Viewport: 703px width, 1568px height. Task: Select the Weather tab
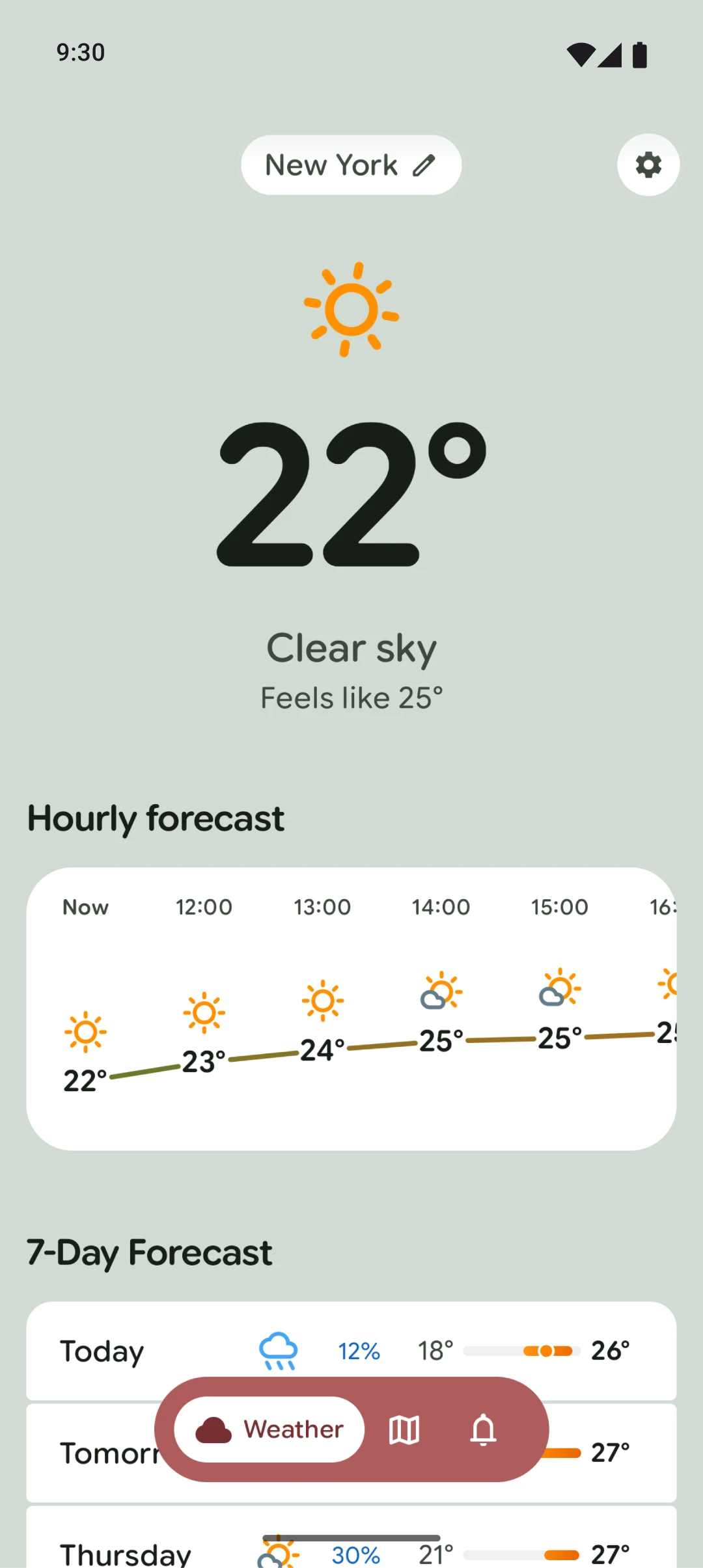[x=269, y=1429]
